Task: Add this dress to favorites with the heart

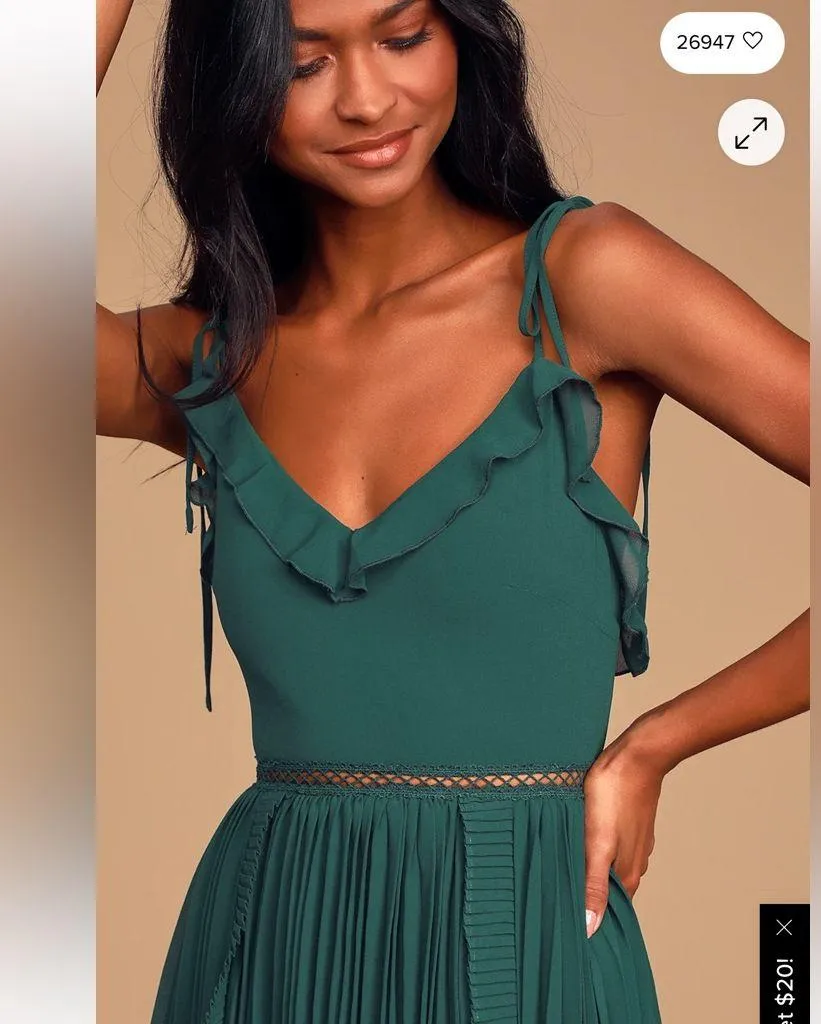Action: tap(752, 41)
